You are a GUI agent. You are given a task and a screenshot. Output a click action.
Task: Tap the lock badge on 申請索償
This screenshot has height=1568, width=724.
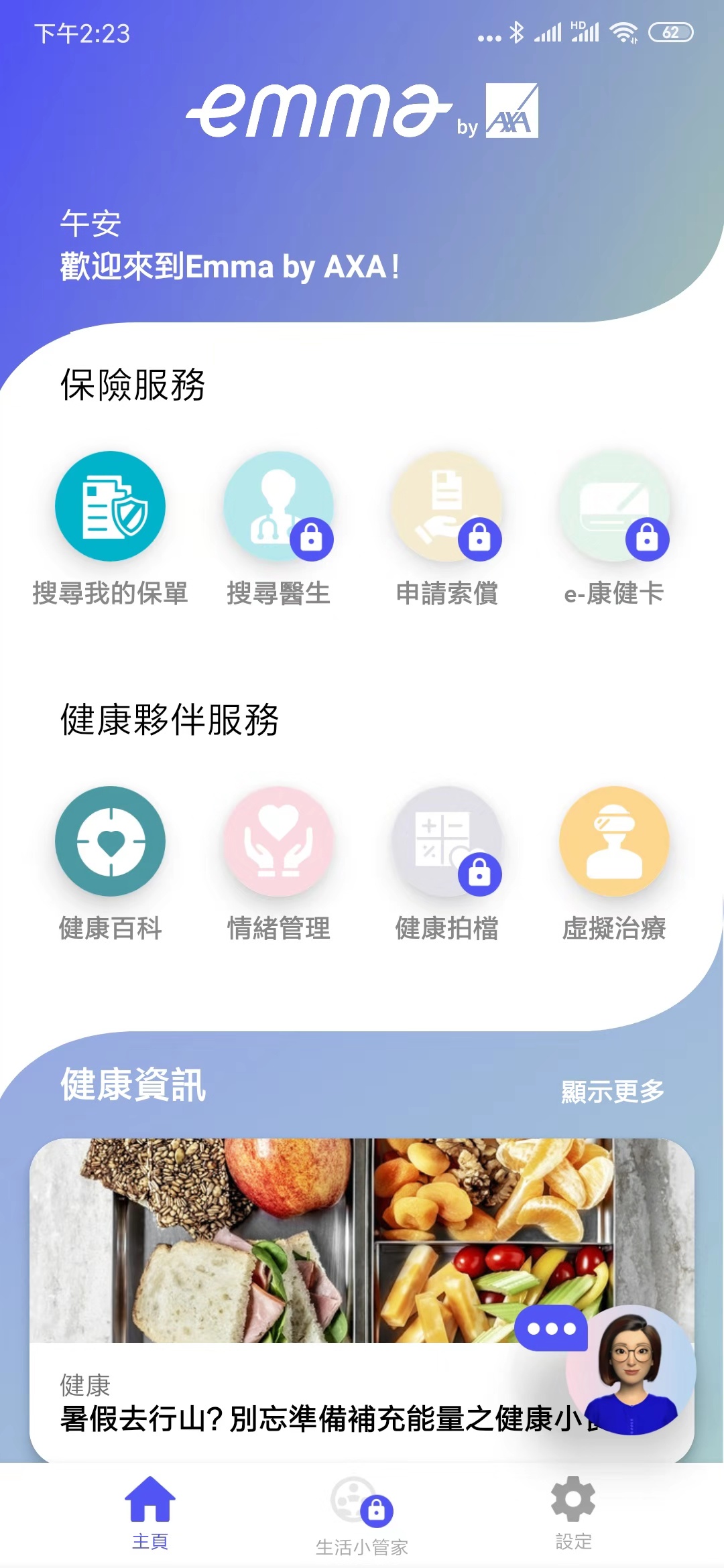point(480,539)
